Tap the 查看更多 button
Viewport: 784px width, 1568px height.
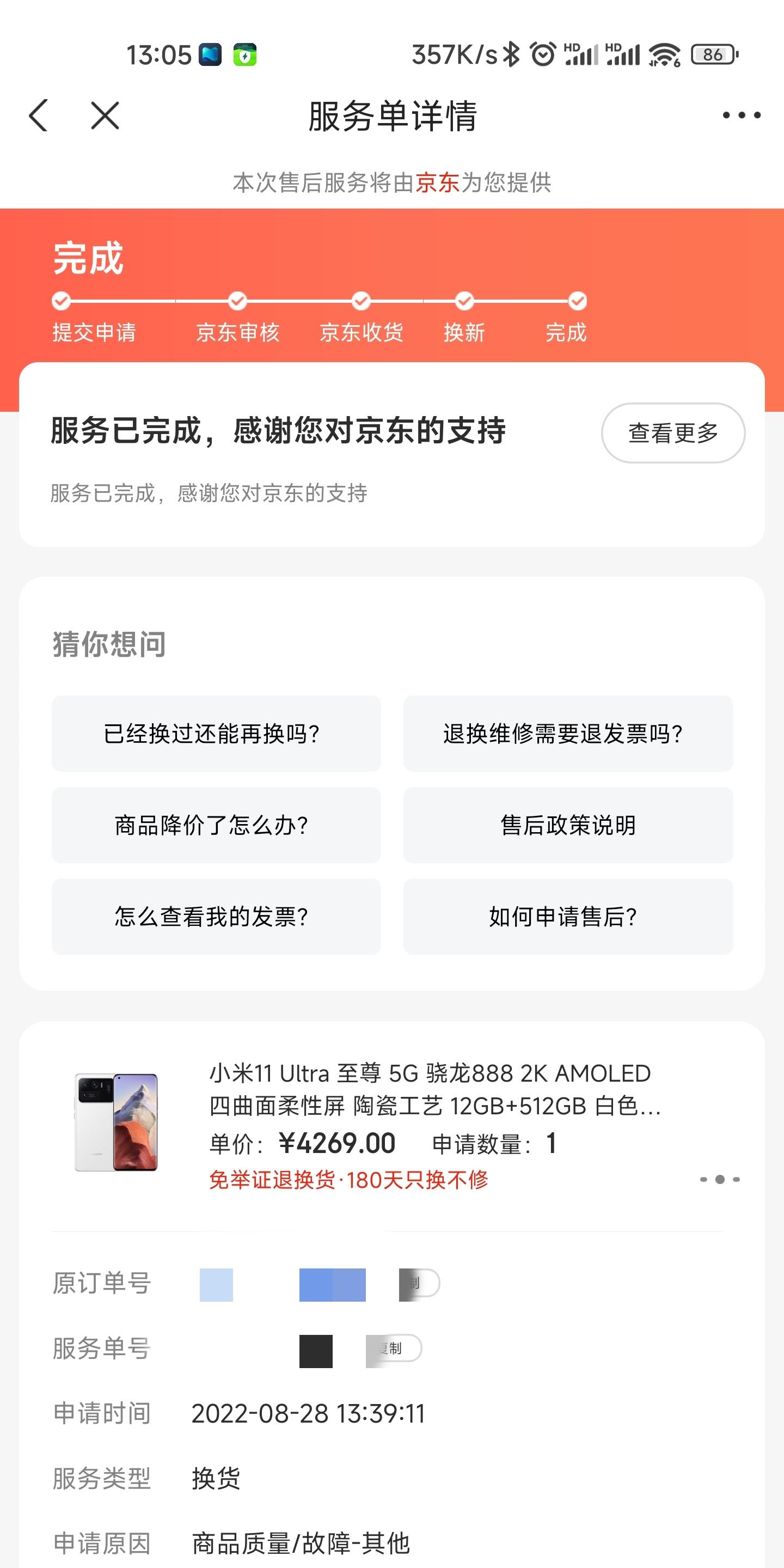pyautogui.click(x=672, y=433)
